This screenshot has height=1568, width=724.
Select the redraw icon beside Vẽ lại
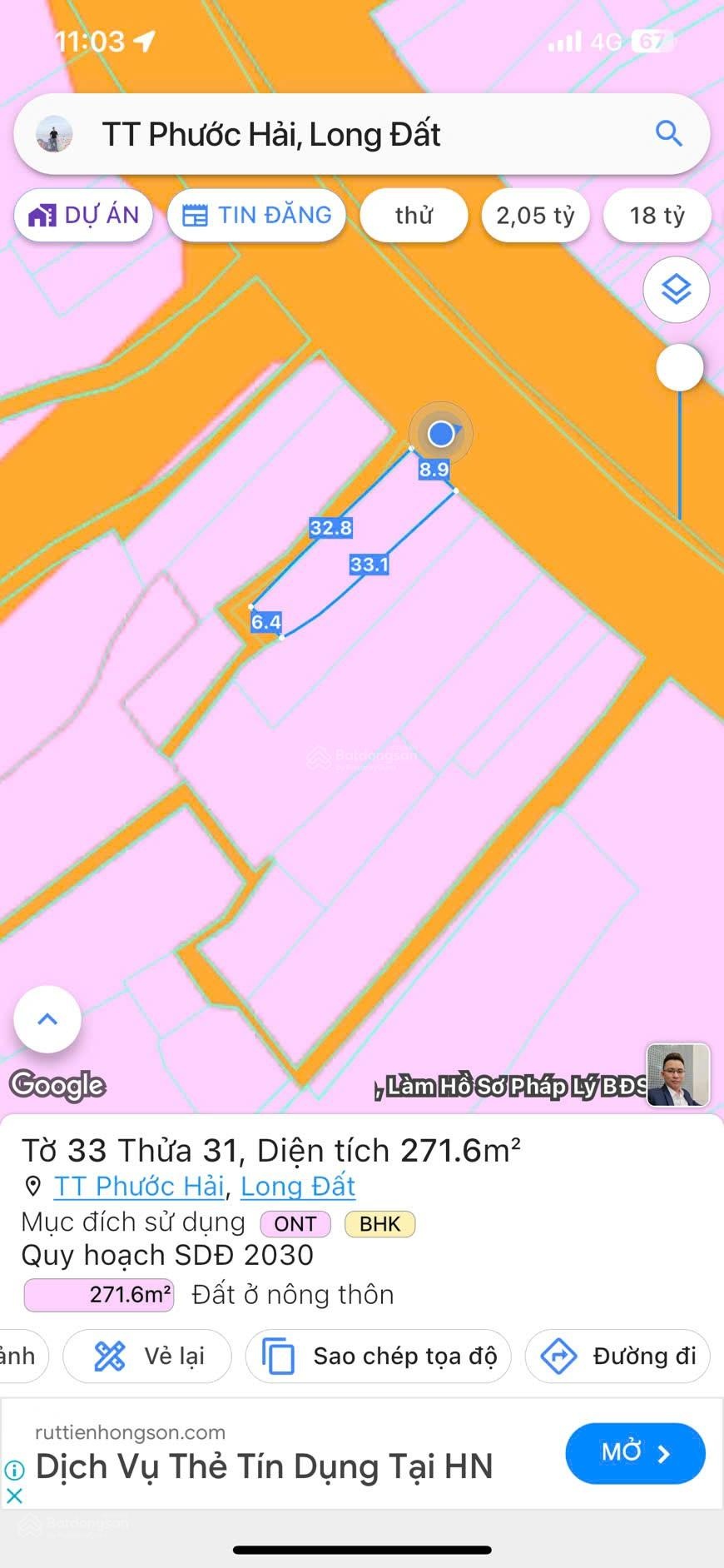109,1356
